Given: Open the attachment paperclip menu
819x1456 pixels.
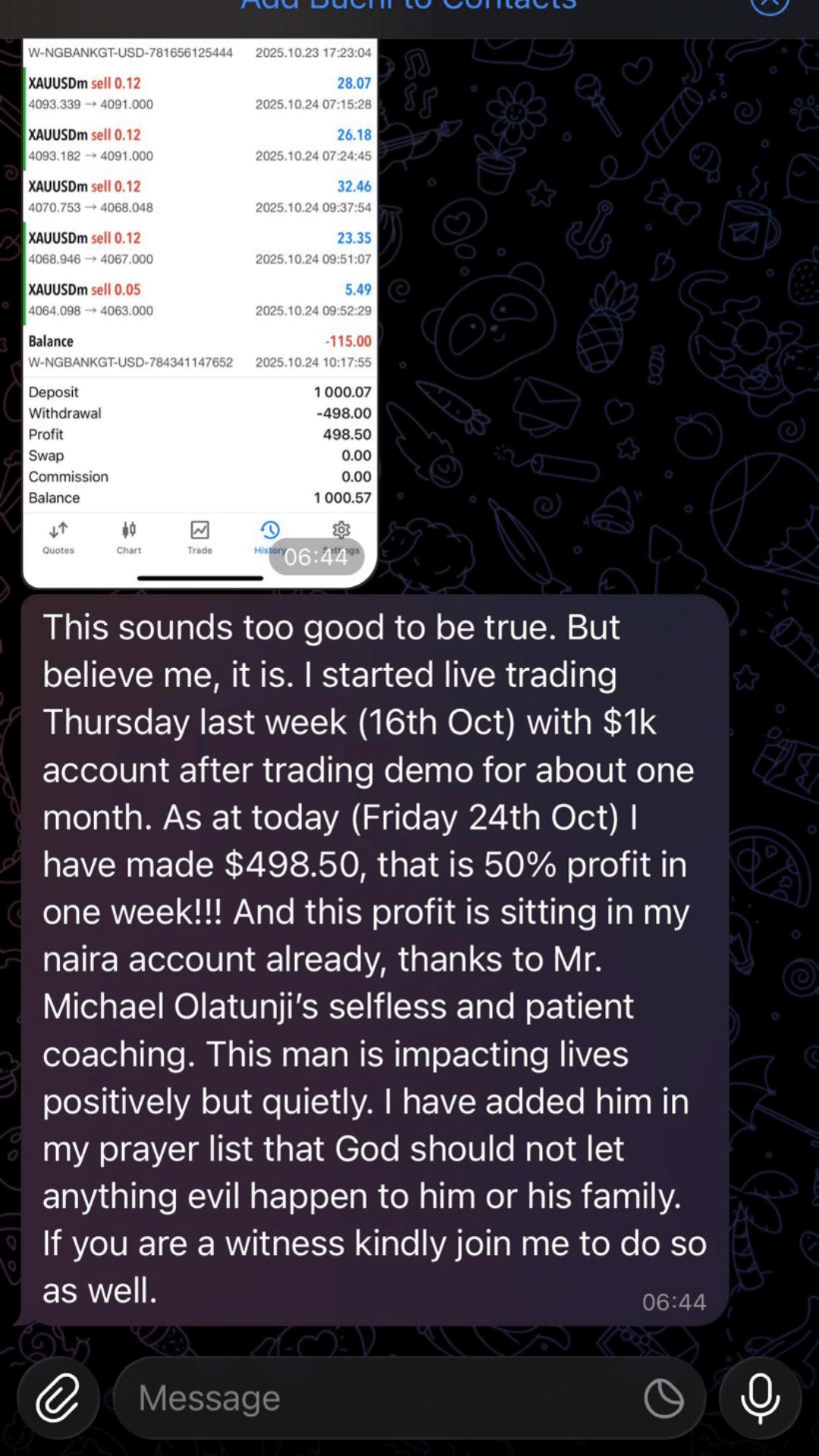Looking at the screenshot, I should [58, 1398].
